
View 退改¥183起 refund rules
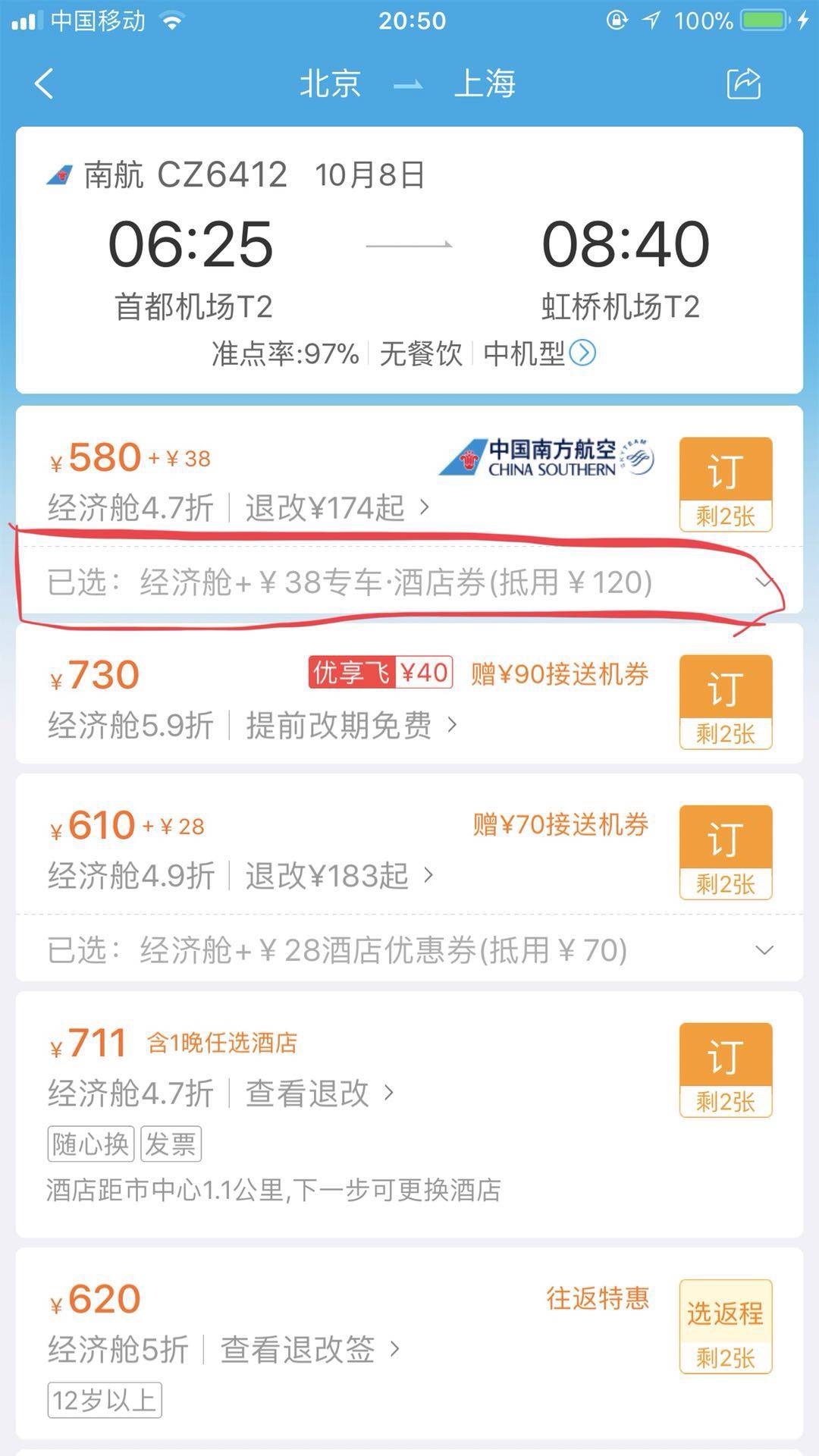[338, 876]
